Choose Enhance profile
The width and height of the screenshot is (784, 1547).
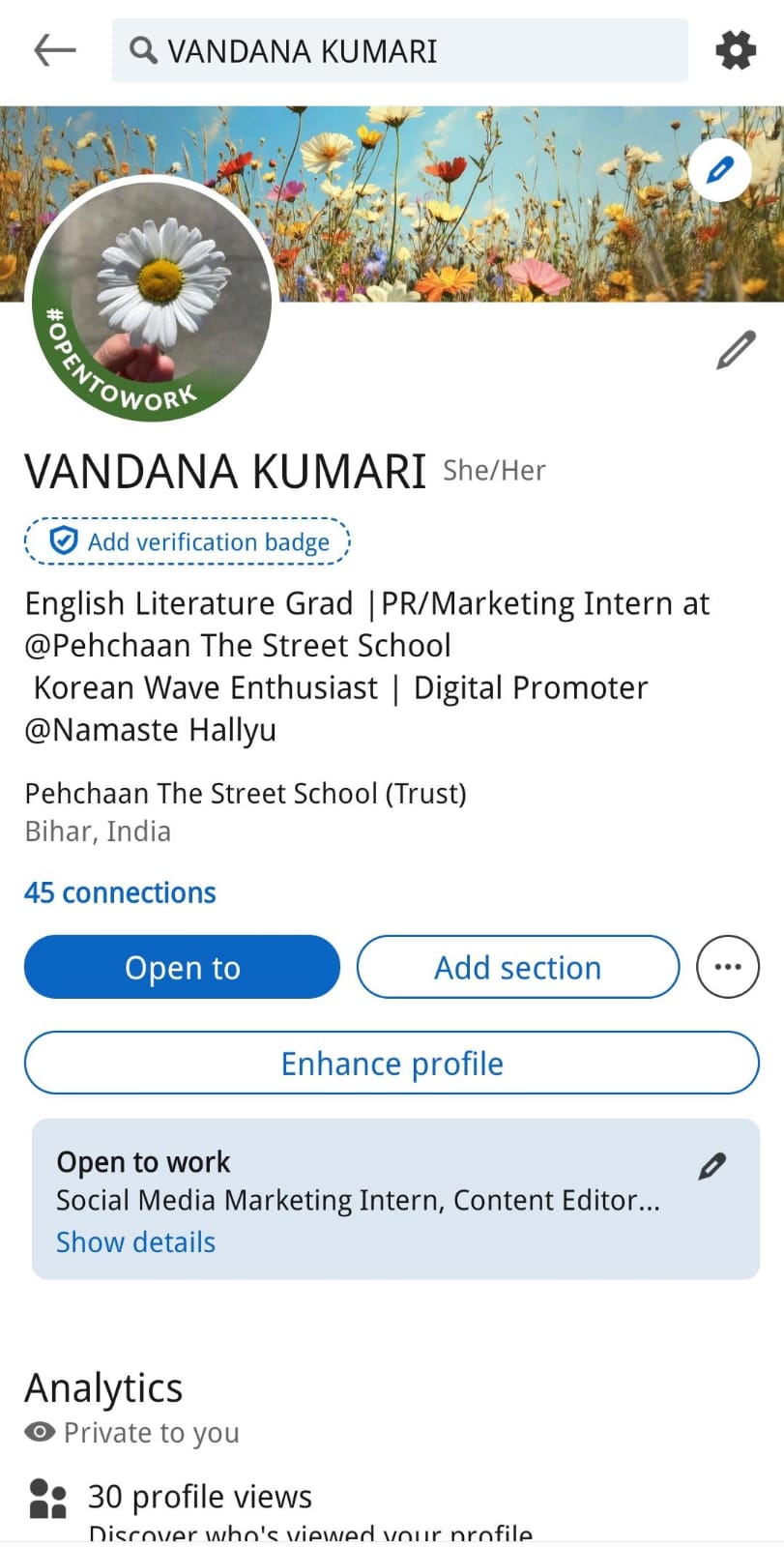pyautogui.click(x=392, y=1064)
